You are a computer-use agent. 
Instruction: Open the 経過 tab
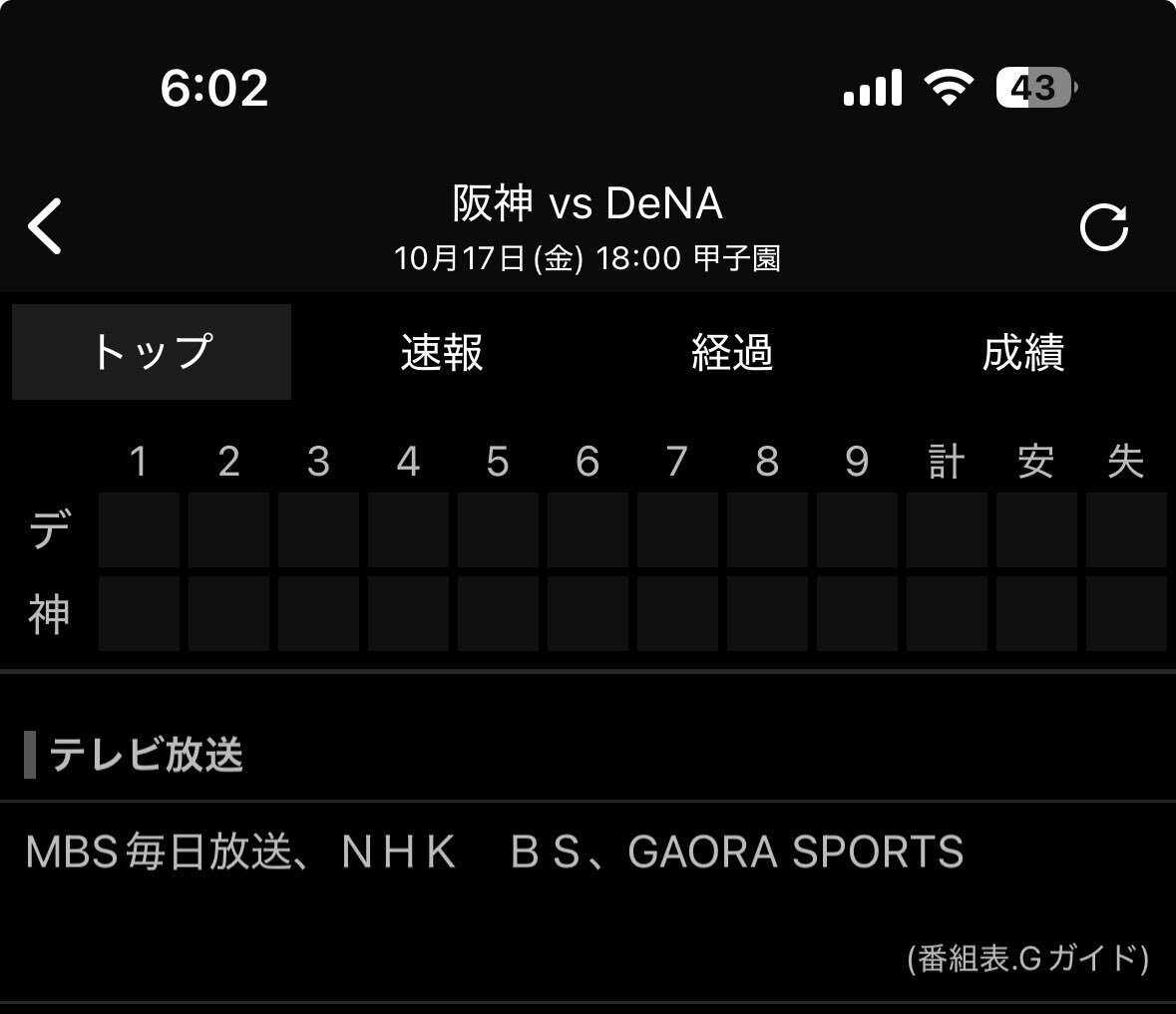coord(732,352)
